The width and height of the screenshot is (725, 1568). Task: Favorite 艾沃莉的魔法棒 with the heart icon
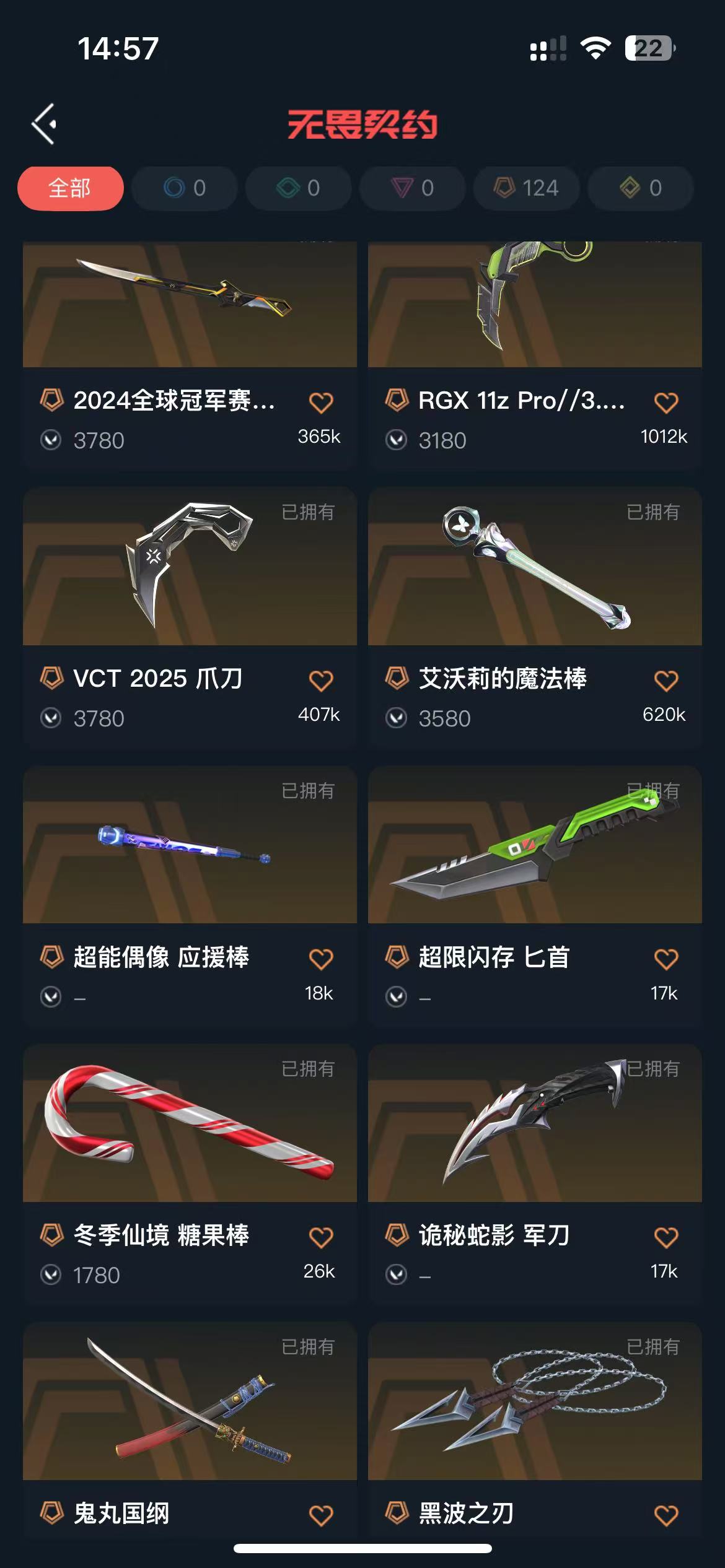click(666, 681)
